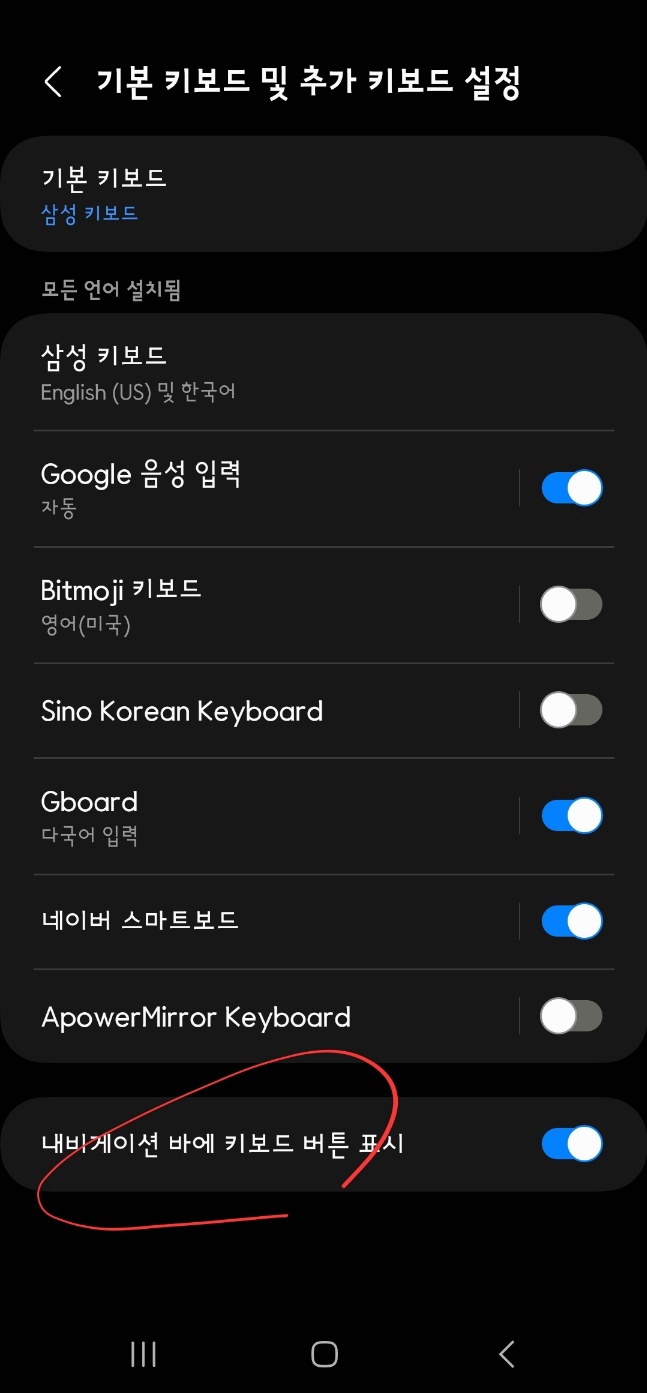Disable the Gboard switch
Viewport: 647px width, 1393px height.
coord(571,816)
